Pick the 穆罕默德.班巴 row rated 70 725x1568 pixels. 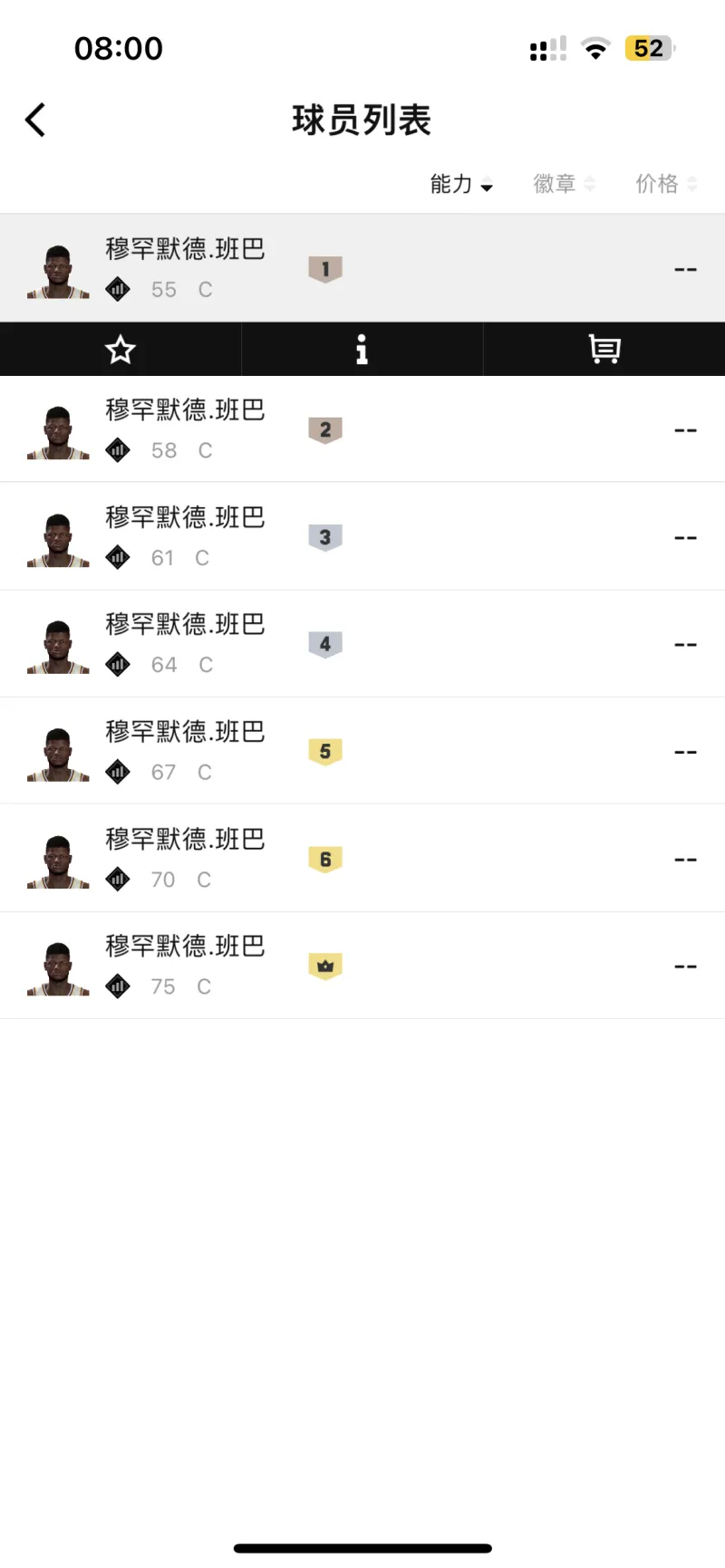click(362, 858)
